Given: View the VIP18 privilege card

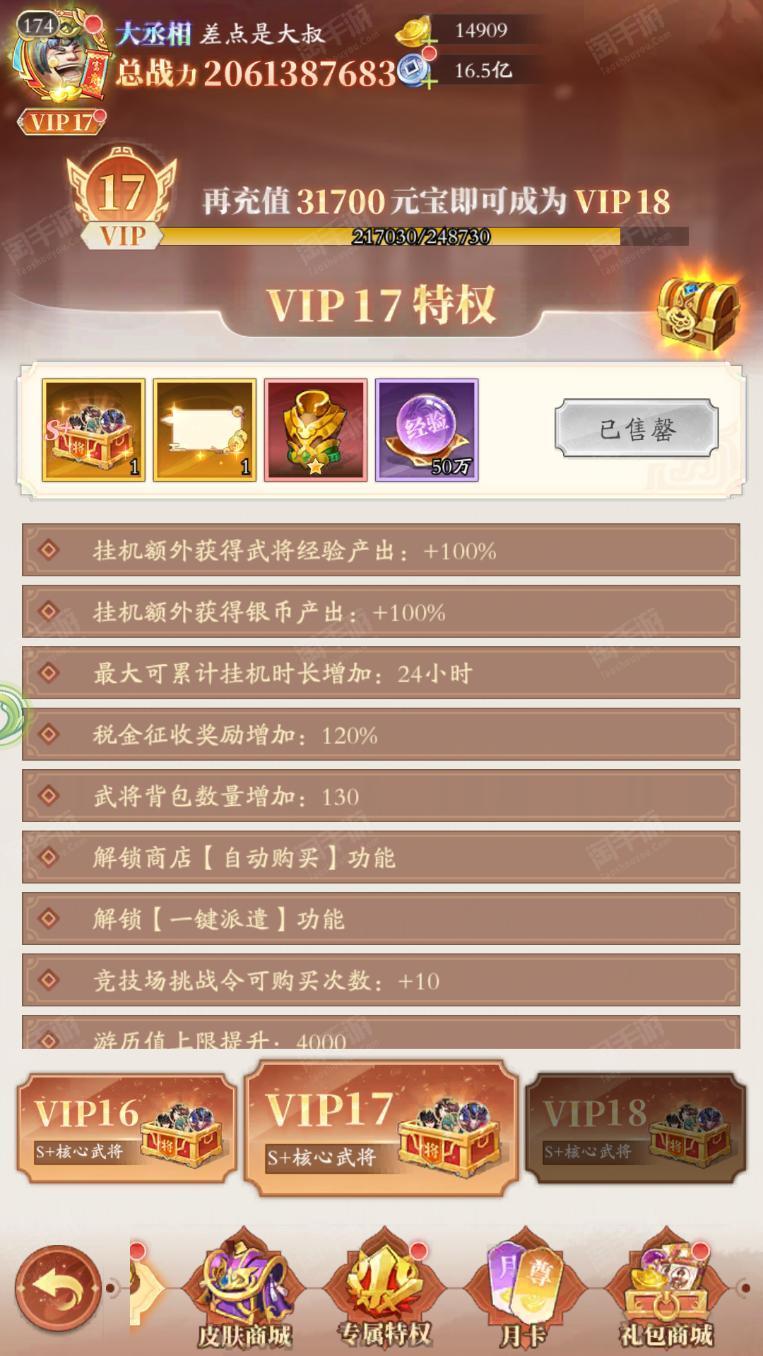Looking at the screenshot, I should 636,1127.
